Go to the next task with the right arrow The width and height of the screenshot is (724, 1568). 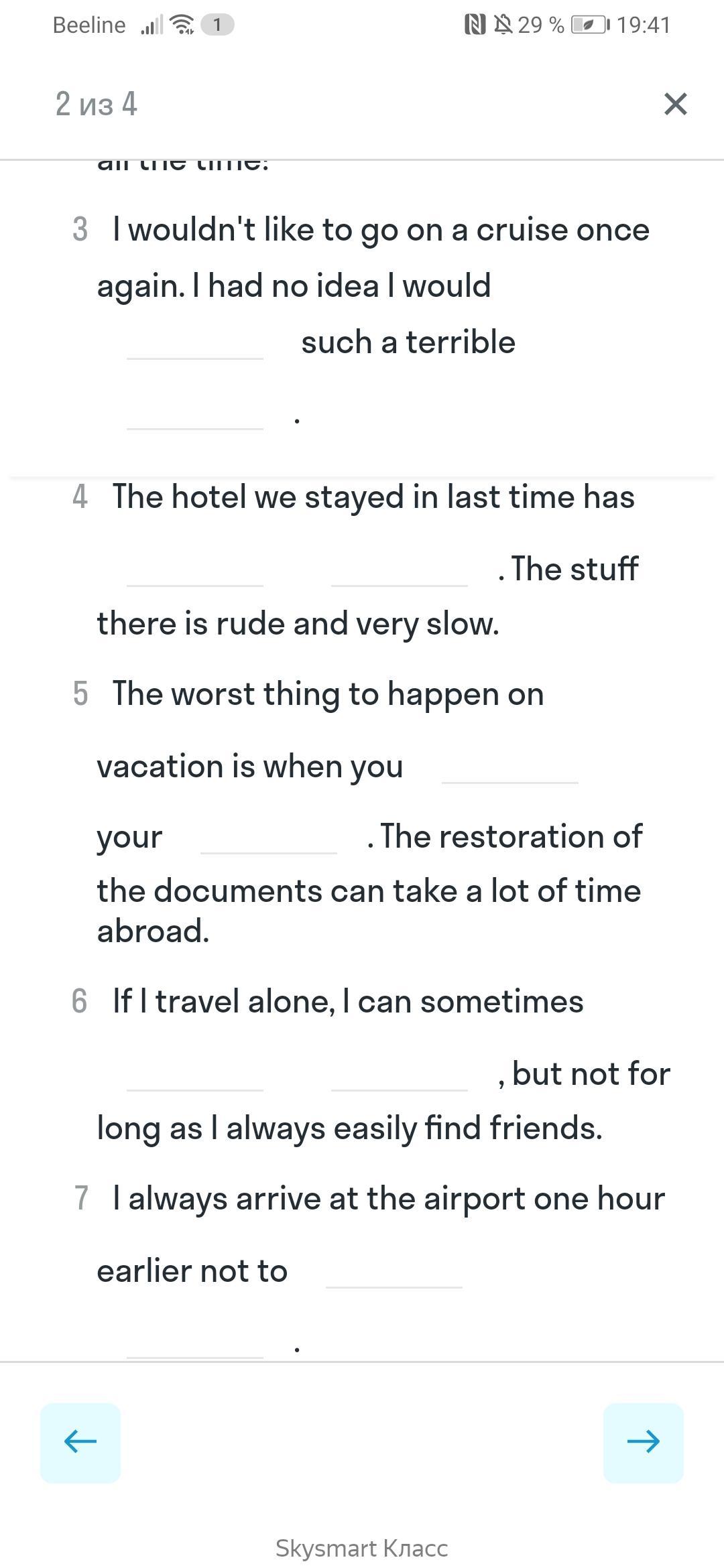point(643,1442)
